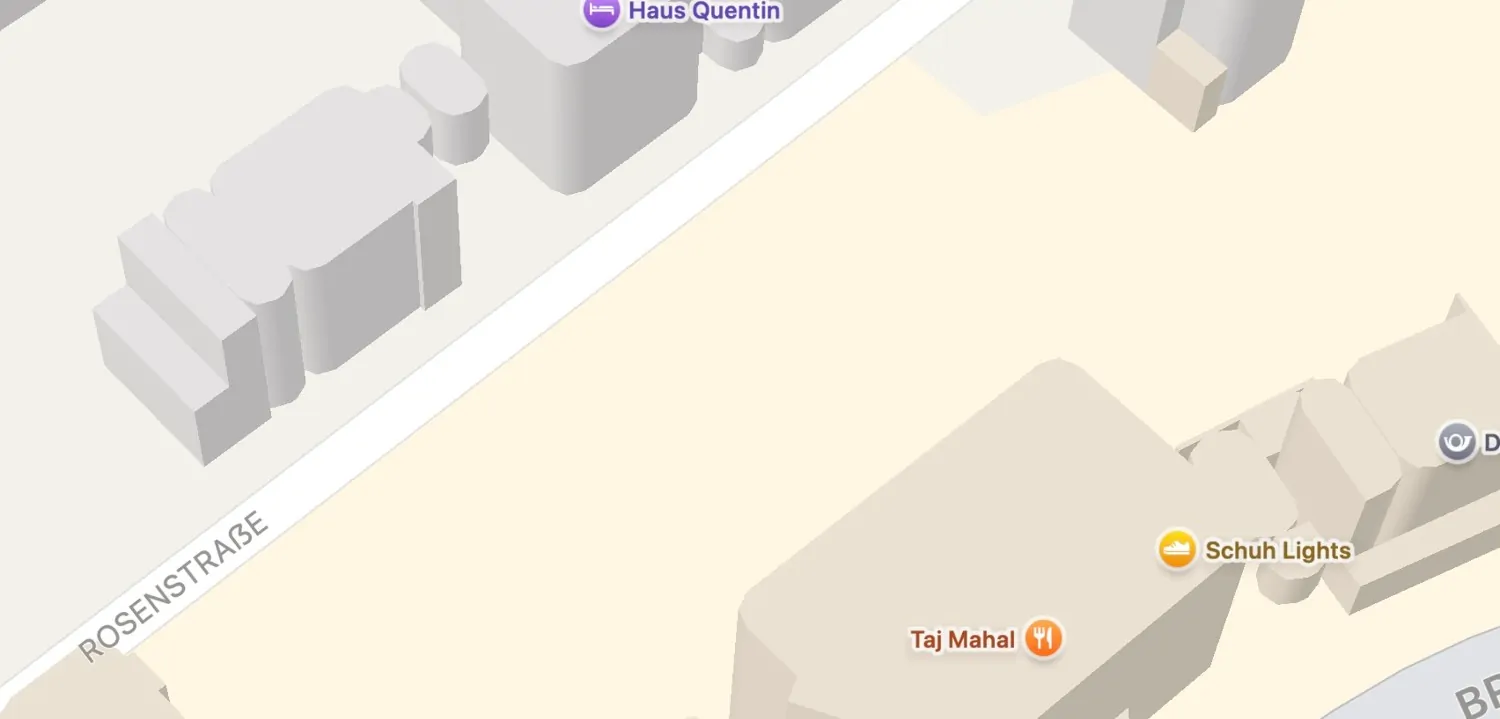Select the Taj Mahal restaurant pin
The image size is (1500, 719).
click(x=1042, y=637)
